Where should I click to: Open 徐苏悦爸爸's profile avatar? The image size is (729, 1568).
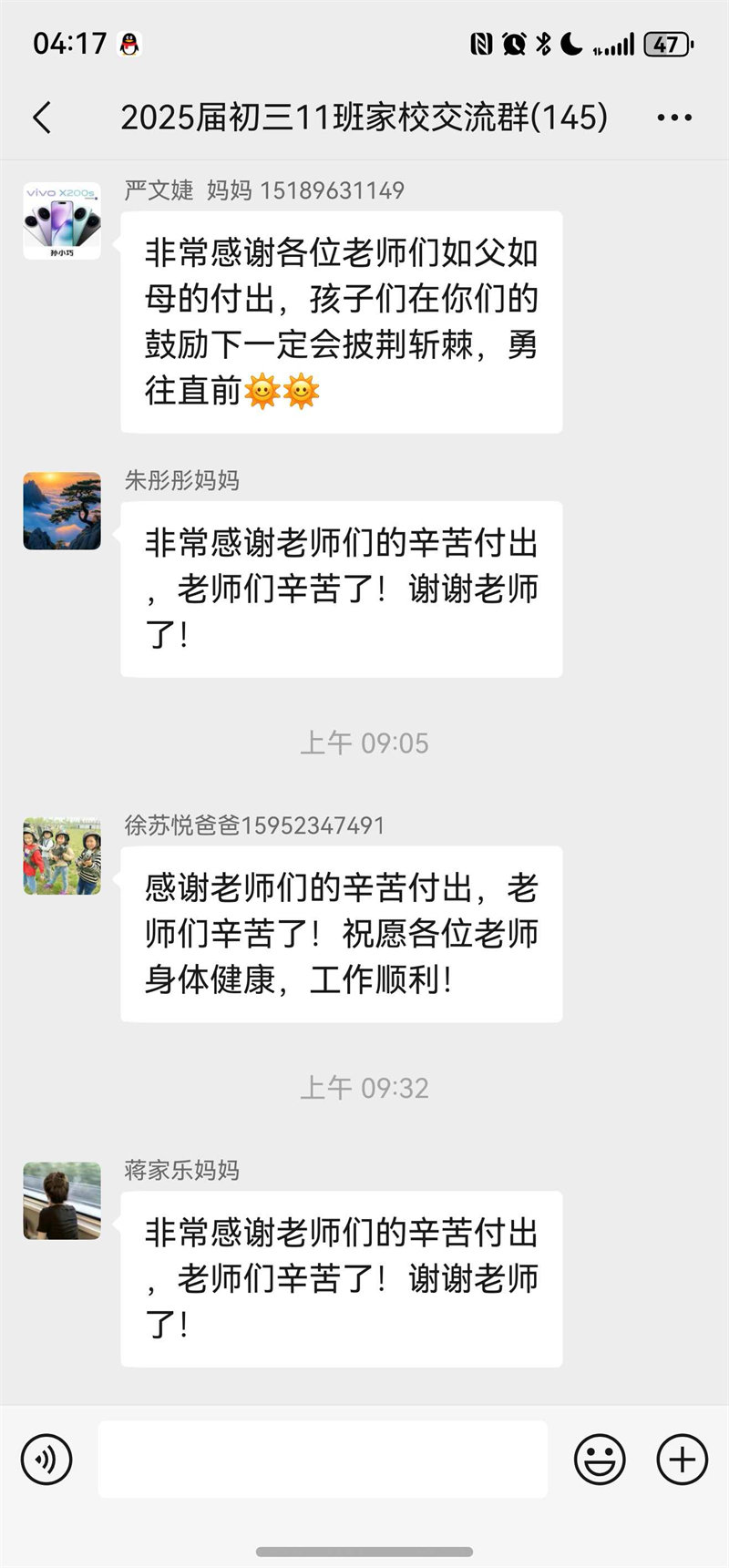[62, 856]
